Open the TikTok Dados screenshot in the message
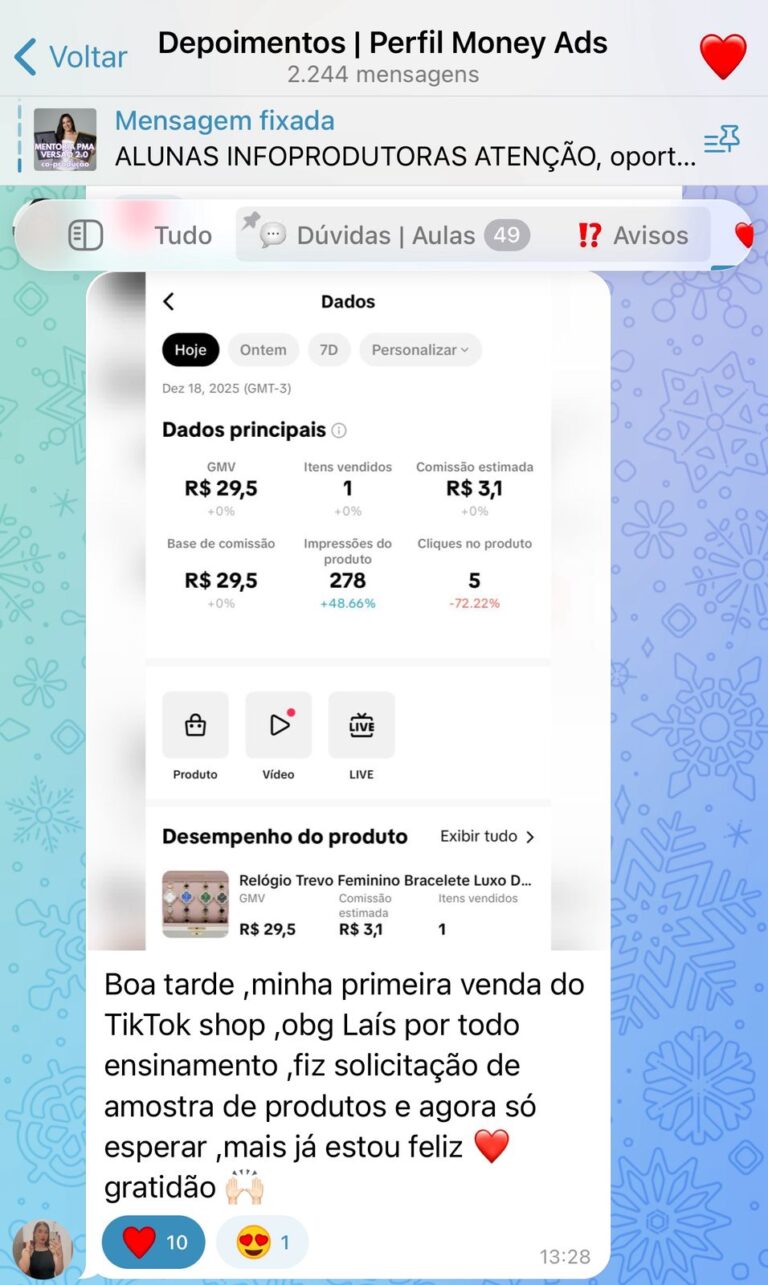Screen dimensions: 768x1285 348,610
